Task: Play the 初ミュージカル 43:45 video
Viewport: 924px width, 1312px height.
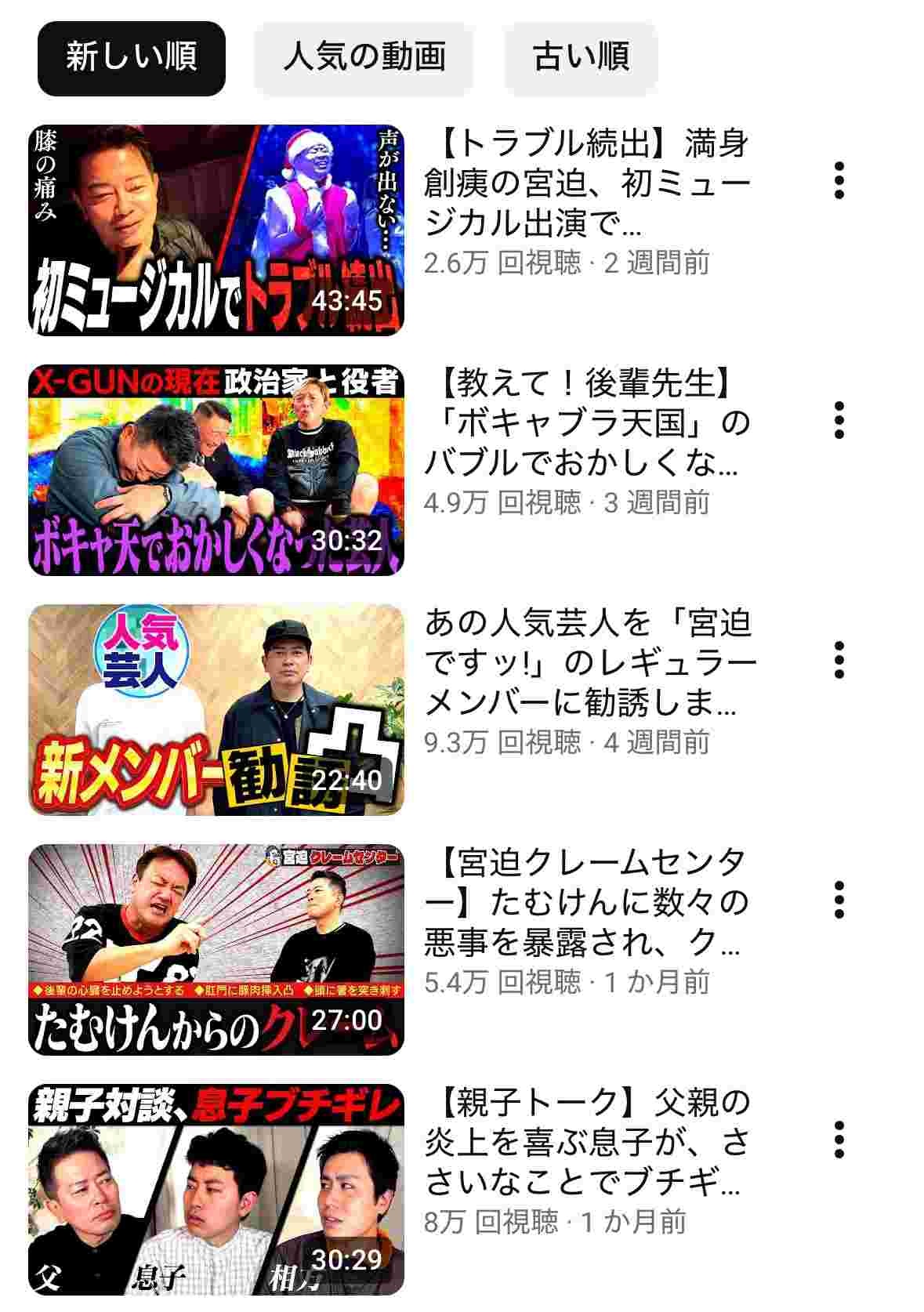Action: 216,230
